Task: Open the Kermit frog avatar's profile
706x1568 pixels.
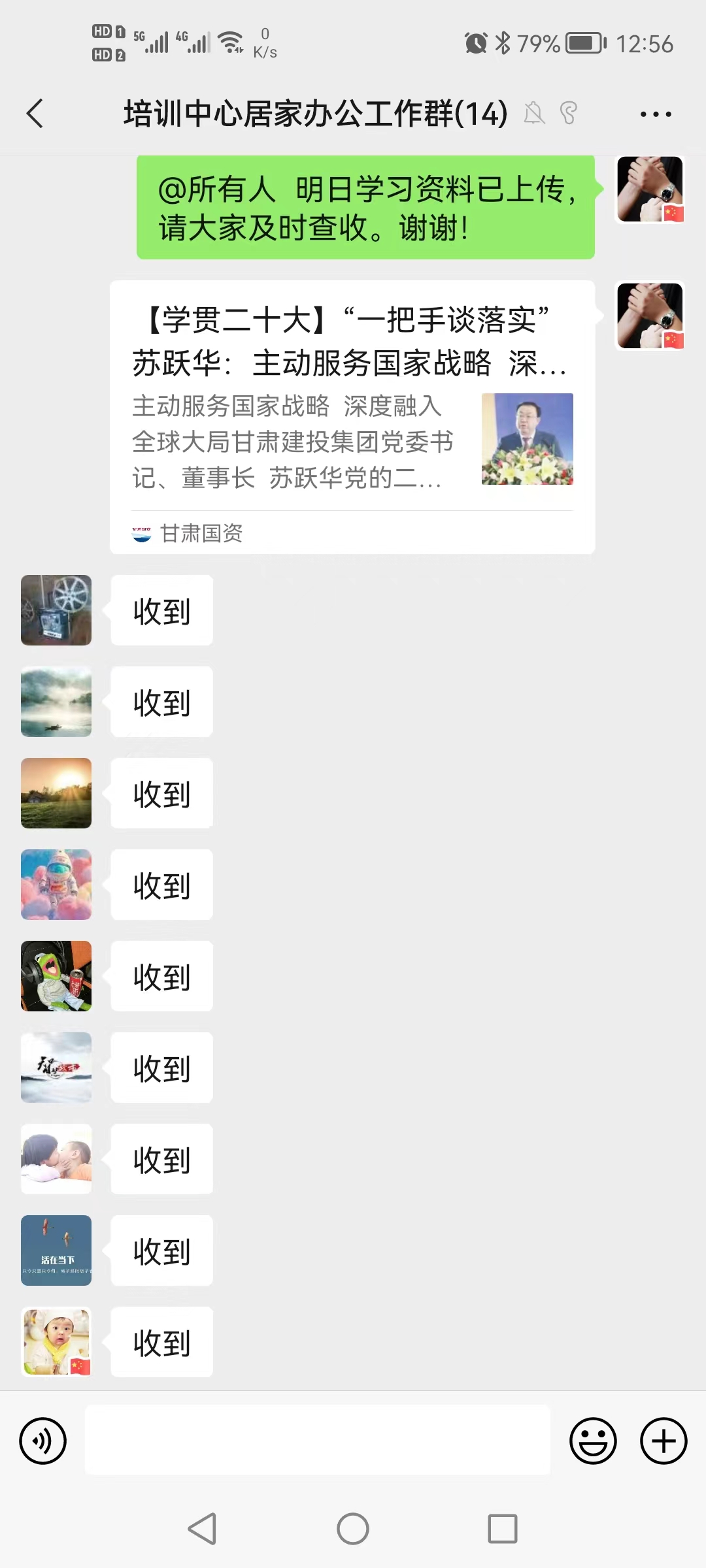Action: [56, 976]
